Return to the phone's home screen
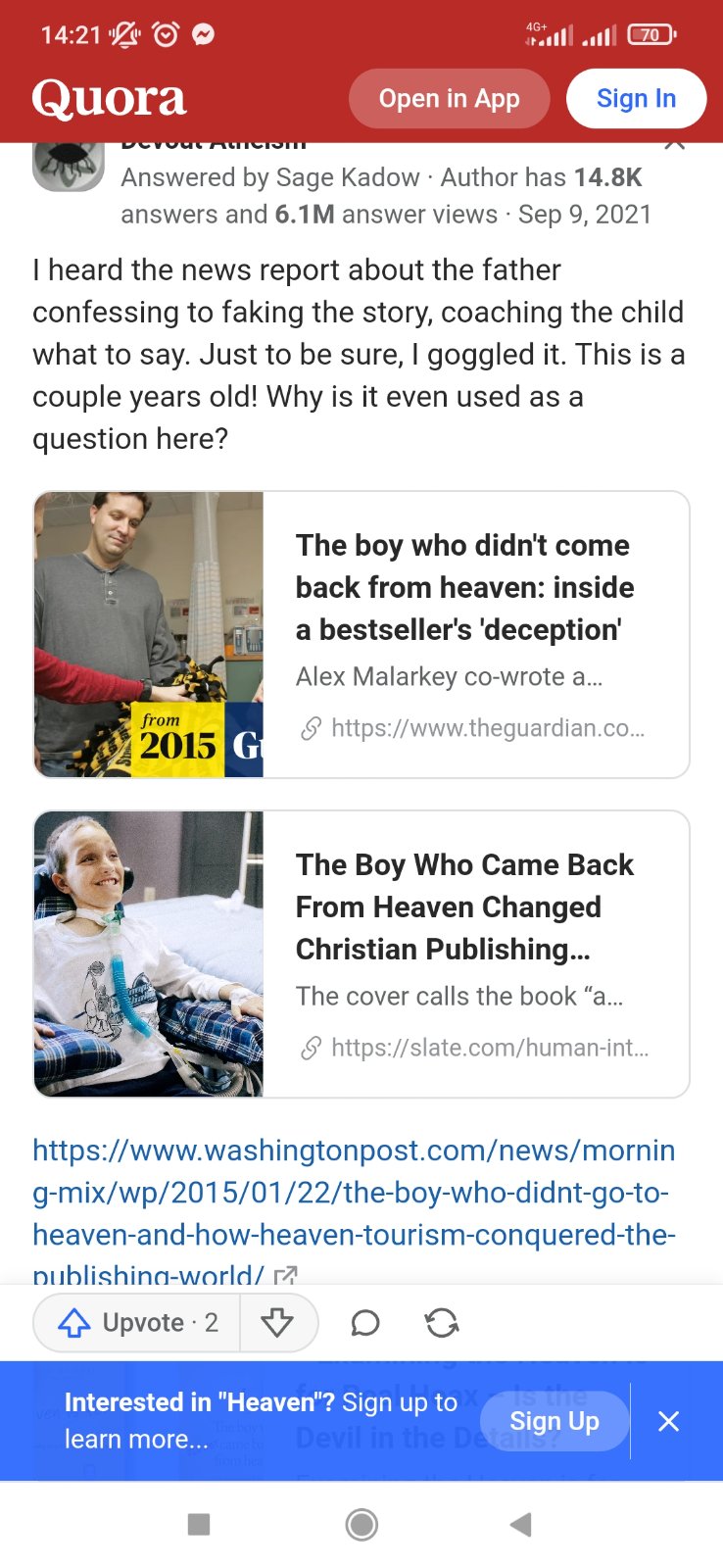The width and height of the screenshot is (723, 1568). tap(361, 1524)
